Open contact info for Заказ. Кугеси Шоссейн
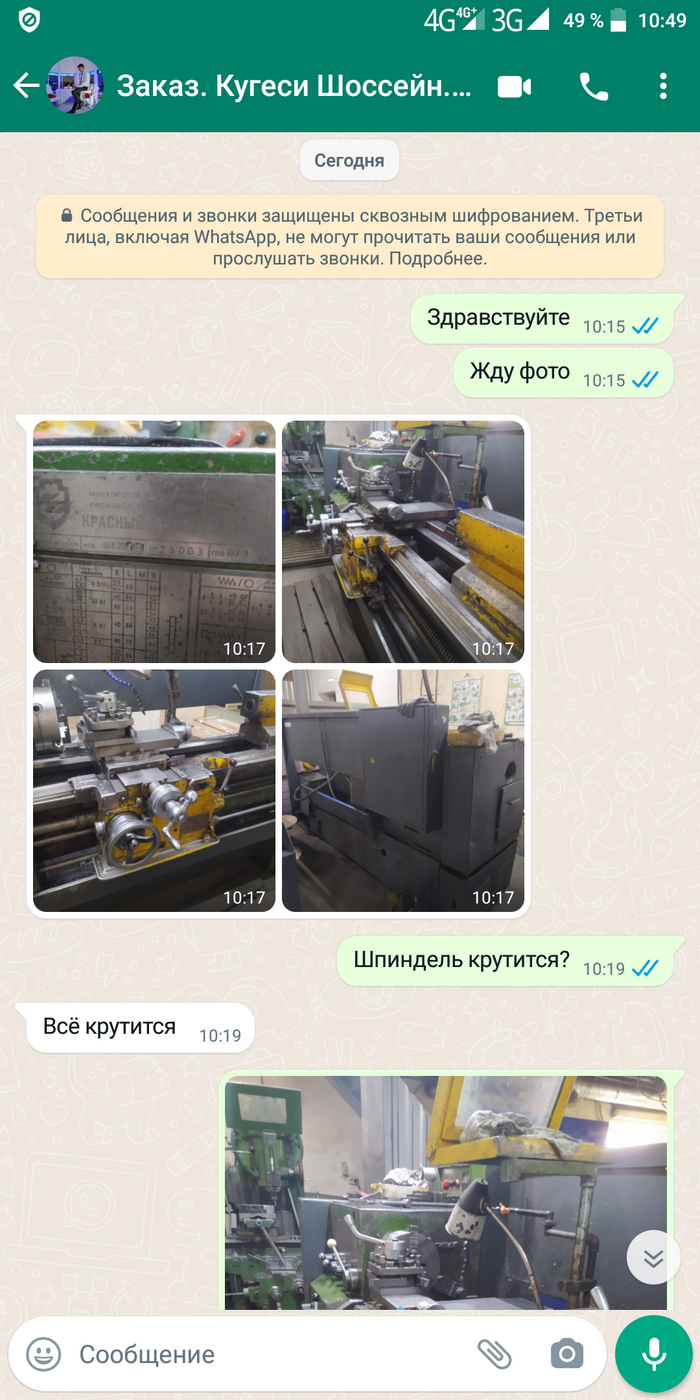Screen dimensions: 700x1400 293,86
